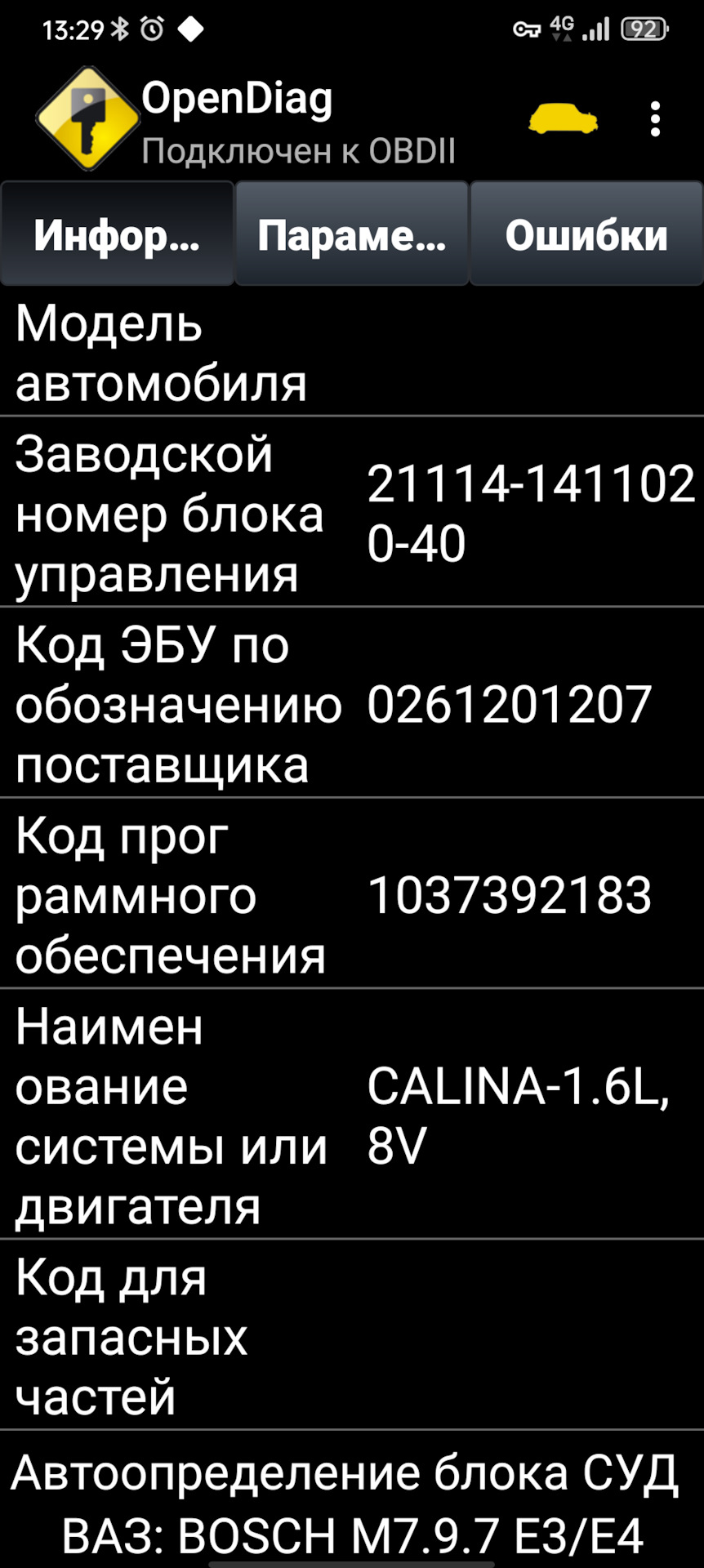Select the Инфор... tab
Viewport: 704px width, 1568px height.
[118, 234]
